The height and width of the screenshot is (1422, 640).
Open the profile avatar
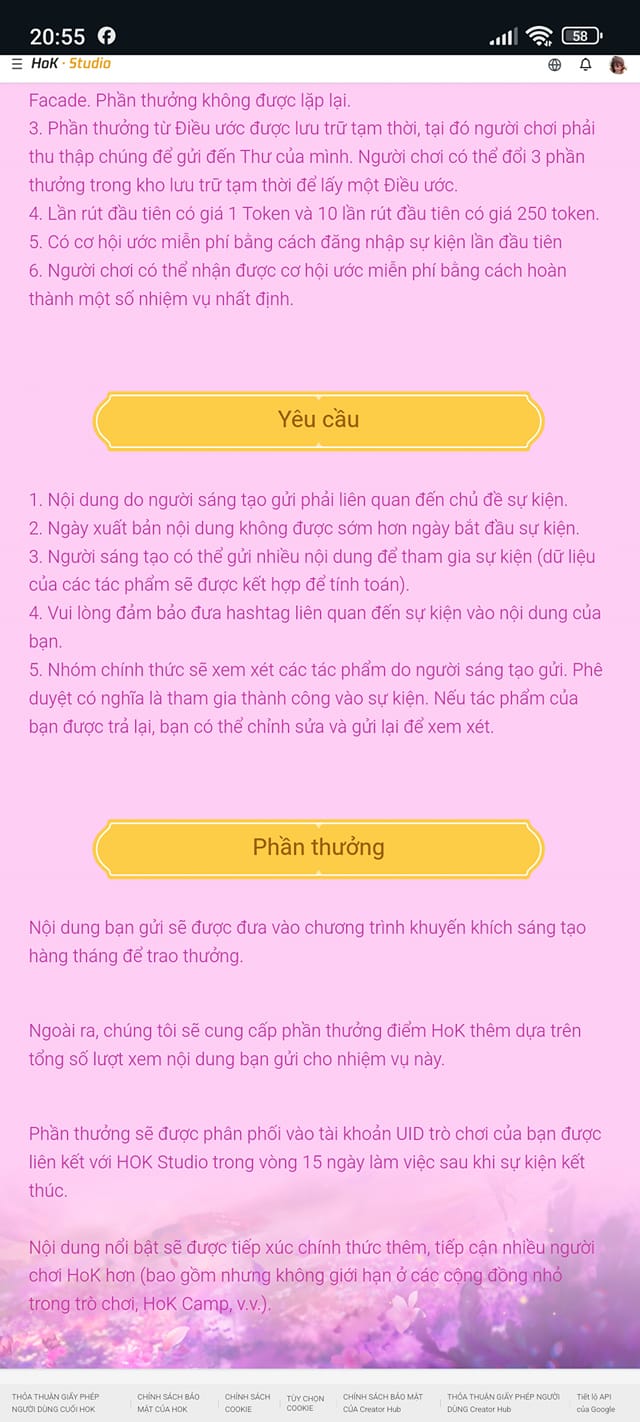(x=618, y=65)
